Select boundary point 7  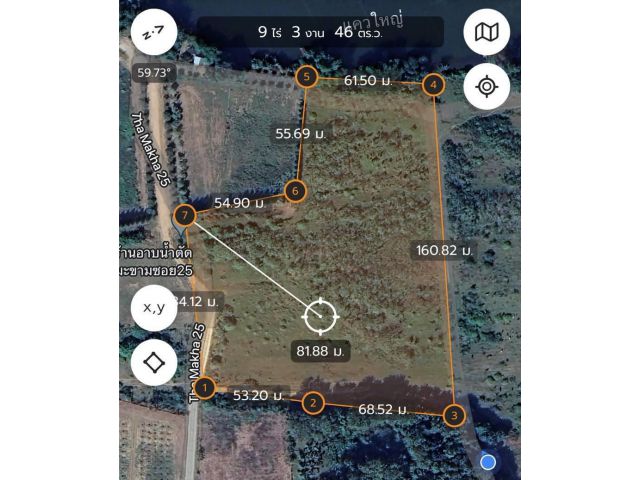click(x=184, y=215)
